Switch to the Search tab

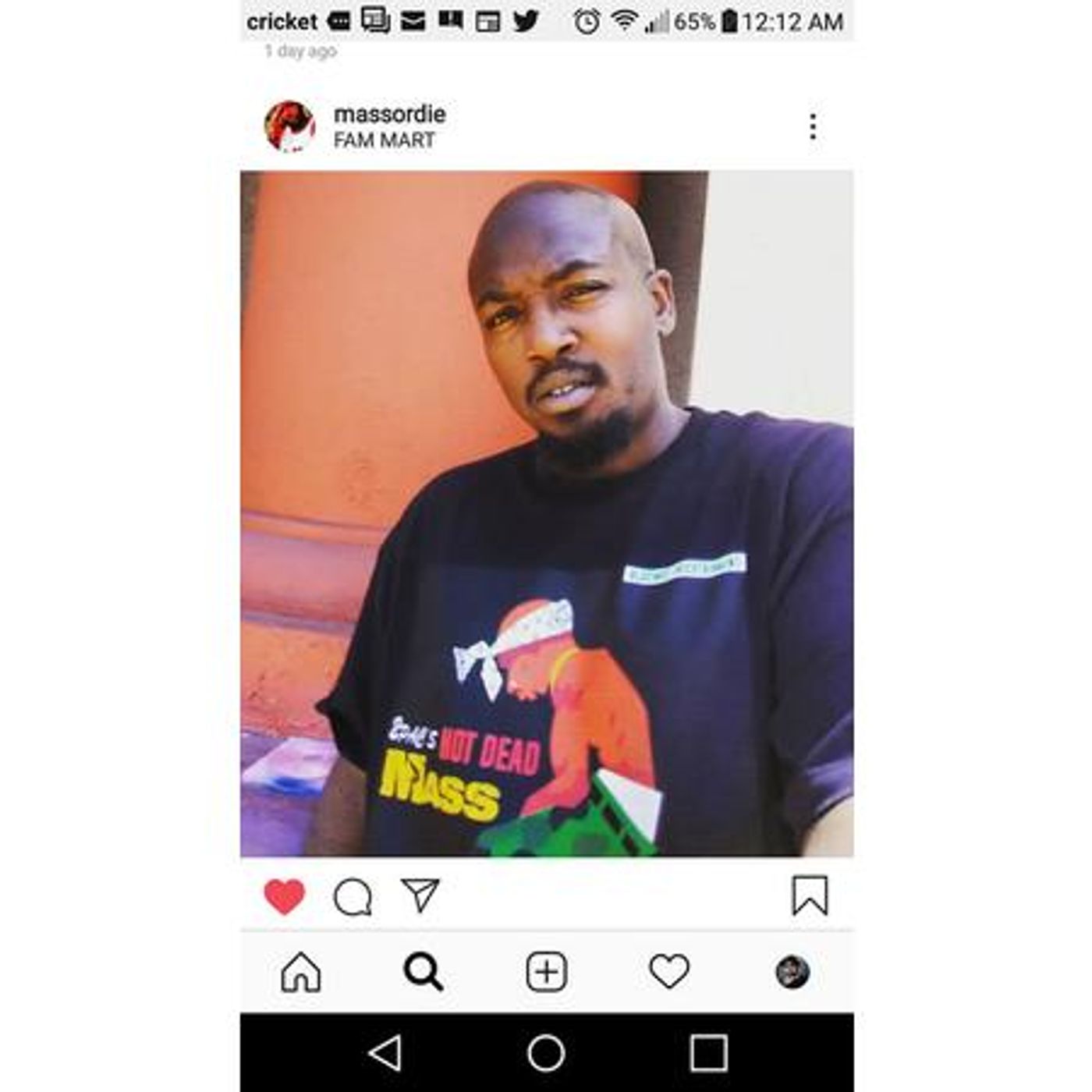pyautogui.click(x=424, y=973)
